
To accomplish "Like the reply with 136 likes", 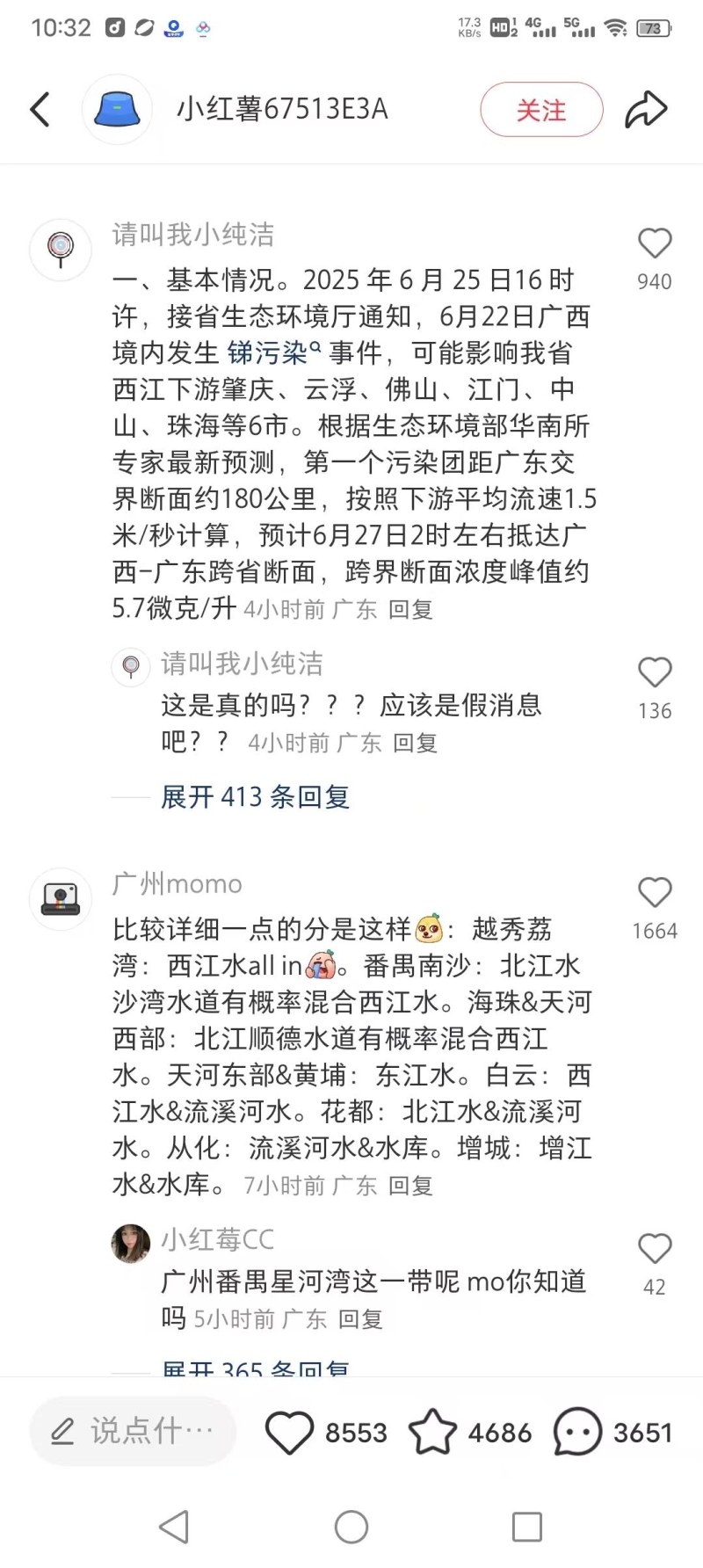I will [x=655, y=672].
